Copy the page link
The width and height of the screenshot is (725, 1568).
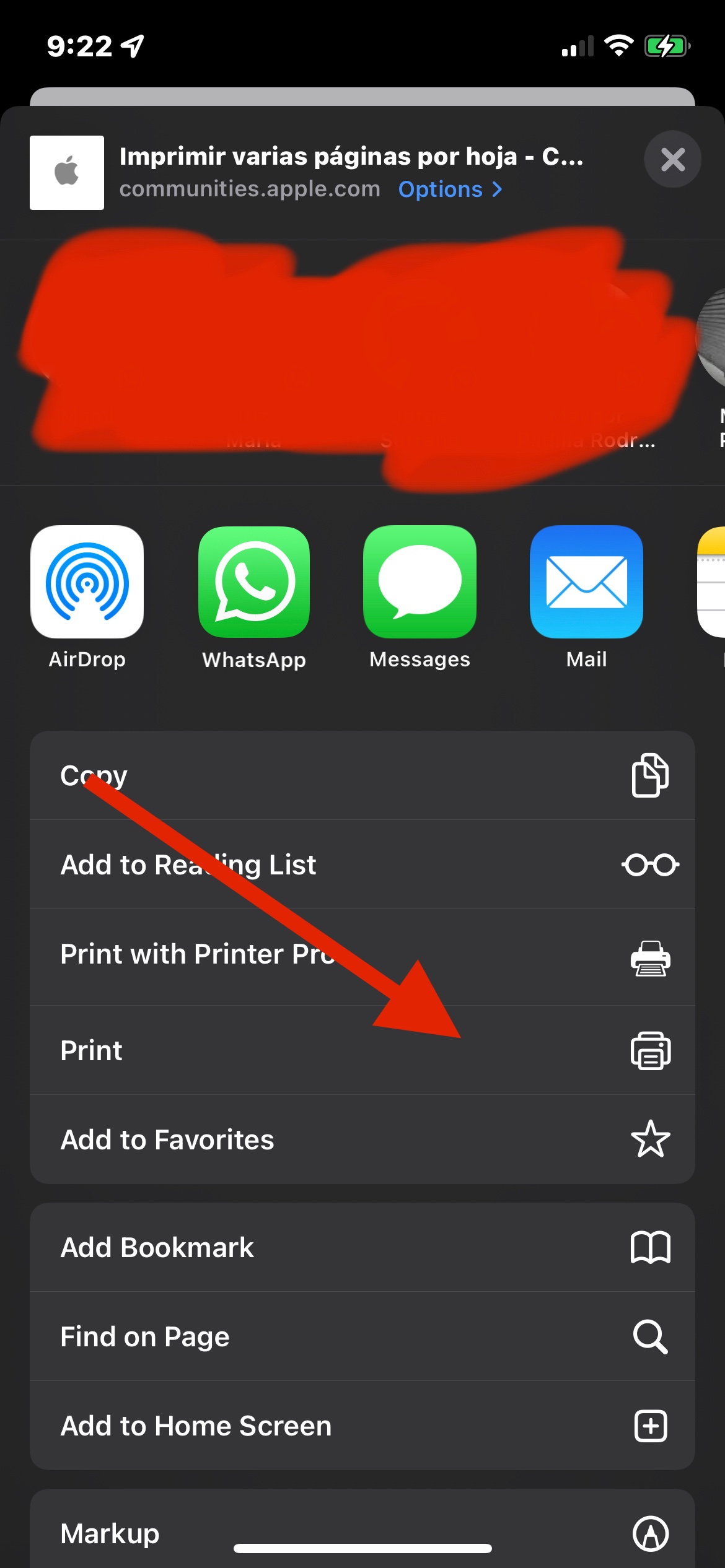[362, 775]
